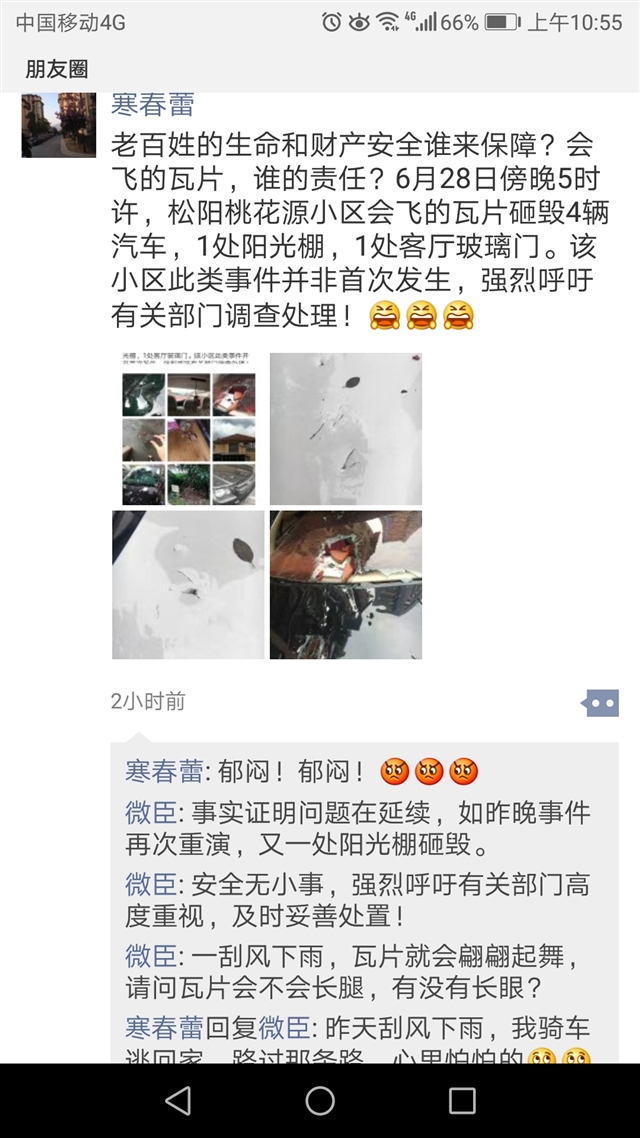The image size is (640, 1138).
Task: View the broken car window photo
Action: 345,585
